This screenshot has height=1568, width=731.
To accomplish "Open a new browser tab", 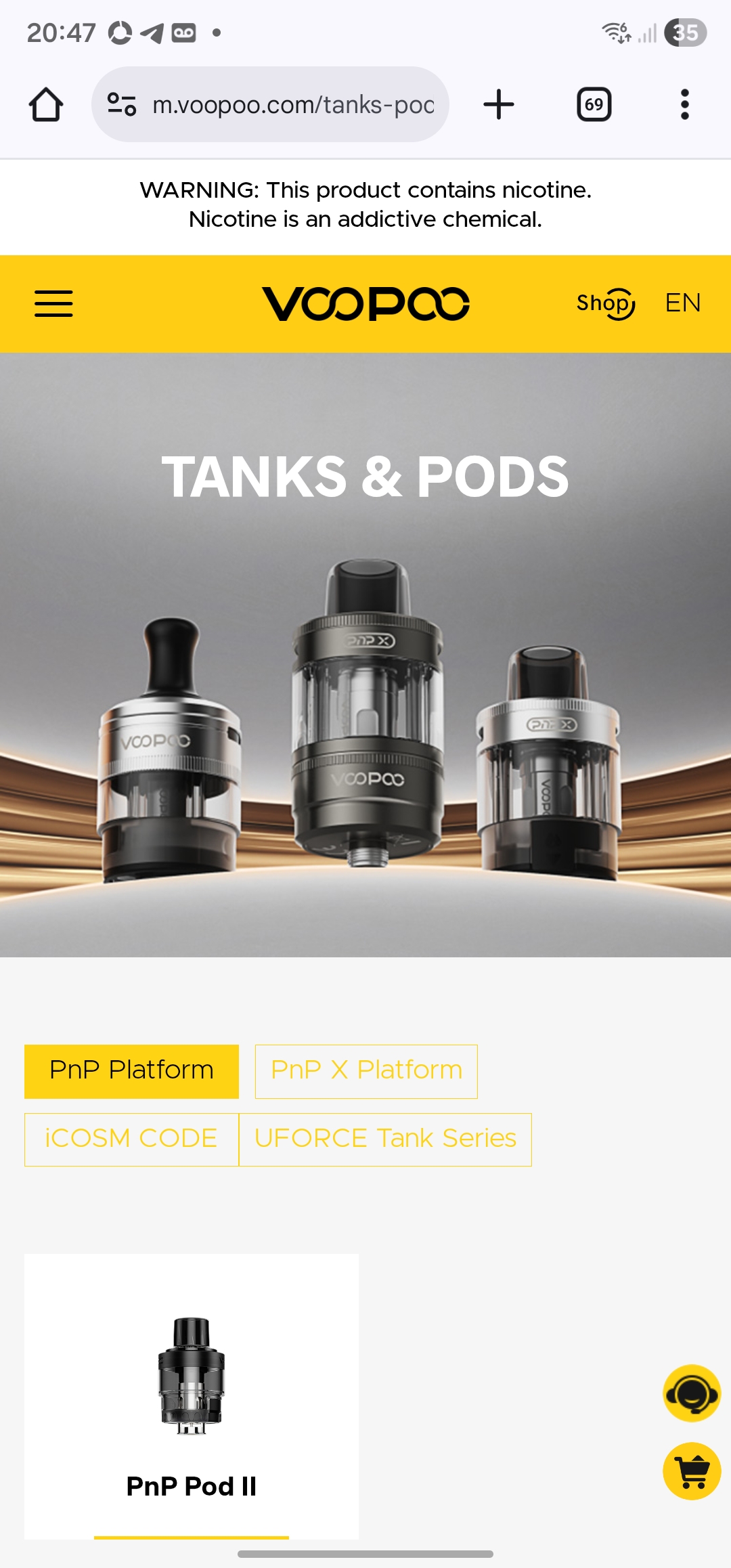I will (x=499, y=105).
